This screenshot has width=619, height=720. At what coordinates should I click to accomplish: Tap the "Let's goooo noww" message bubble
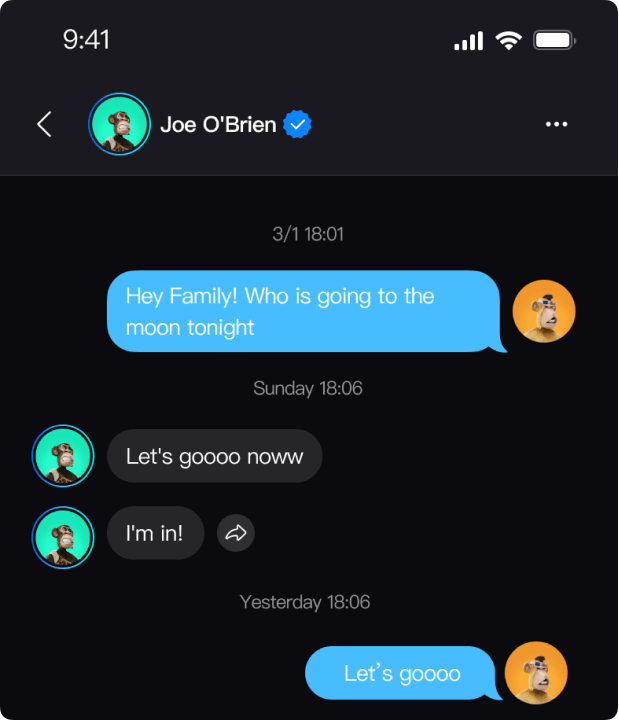[x=214, y=456]
